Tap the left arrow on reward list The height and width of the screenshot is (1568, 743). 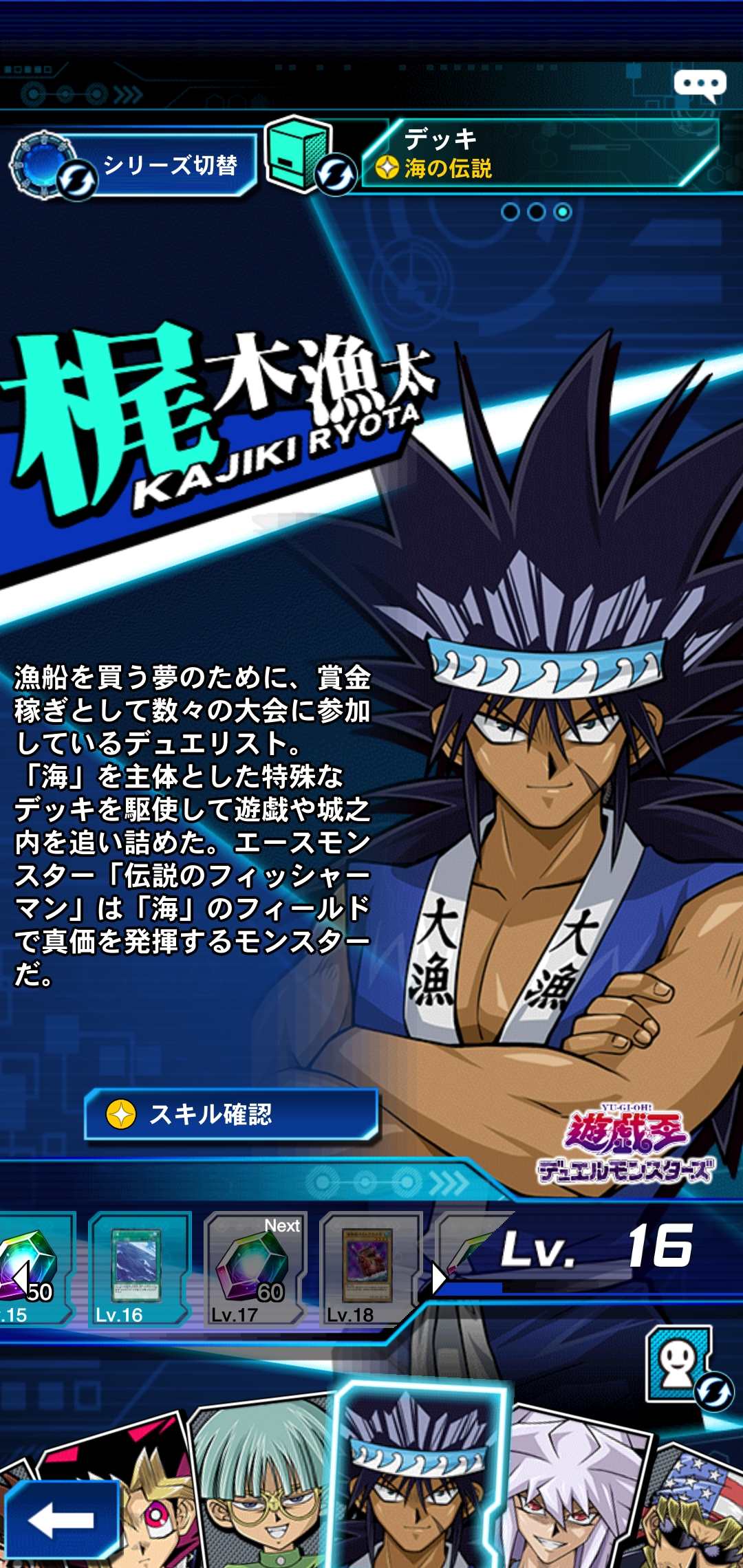[19, 1278]
